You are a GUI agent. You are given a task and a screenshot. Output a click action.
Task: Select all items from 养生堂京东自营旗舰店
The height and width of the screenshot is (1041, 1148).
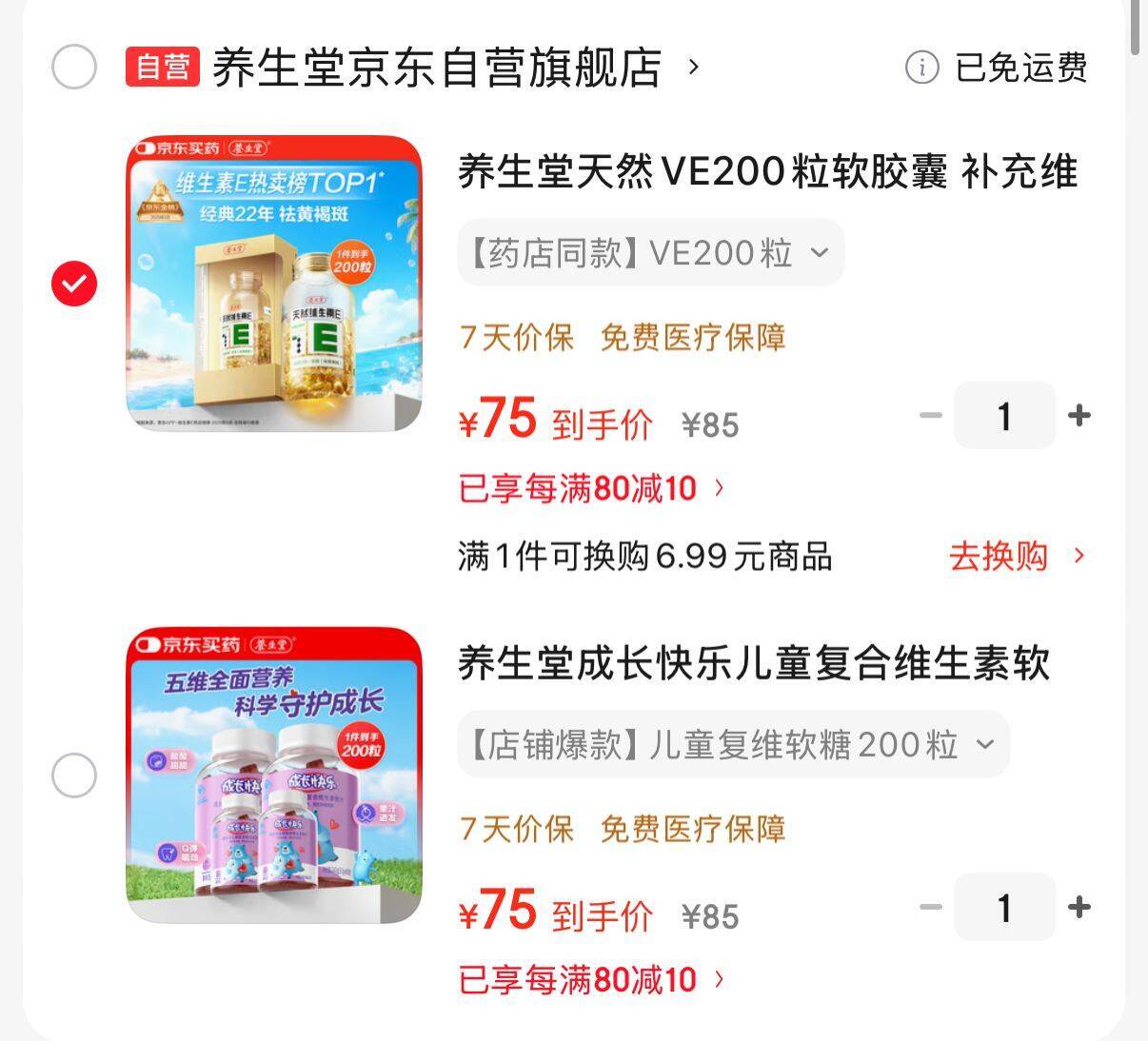[x=74, y=68]
